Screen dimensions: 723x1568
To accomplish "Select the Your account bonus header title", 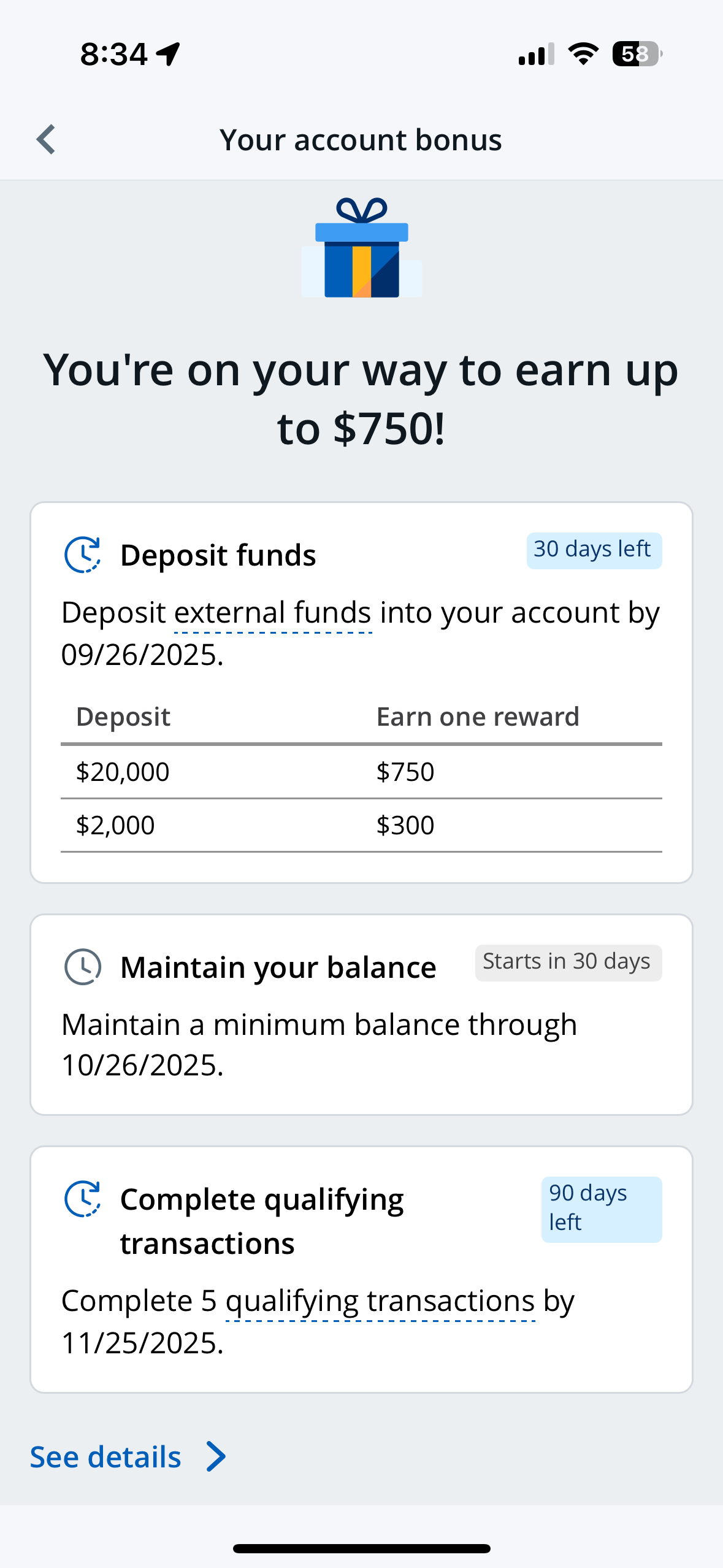I will point(361,139).
